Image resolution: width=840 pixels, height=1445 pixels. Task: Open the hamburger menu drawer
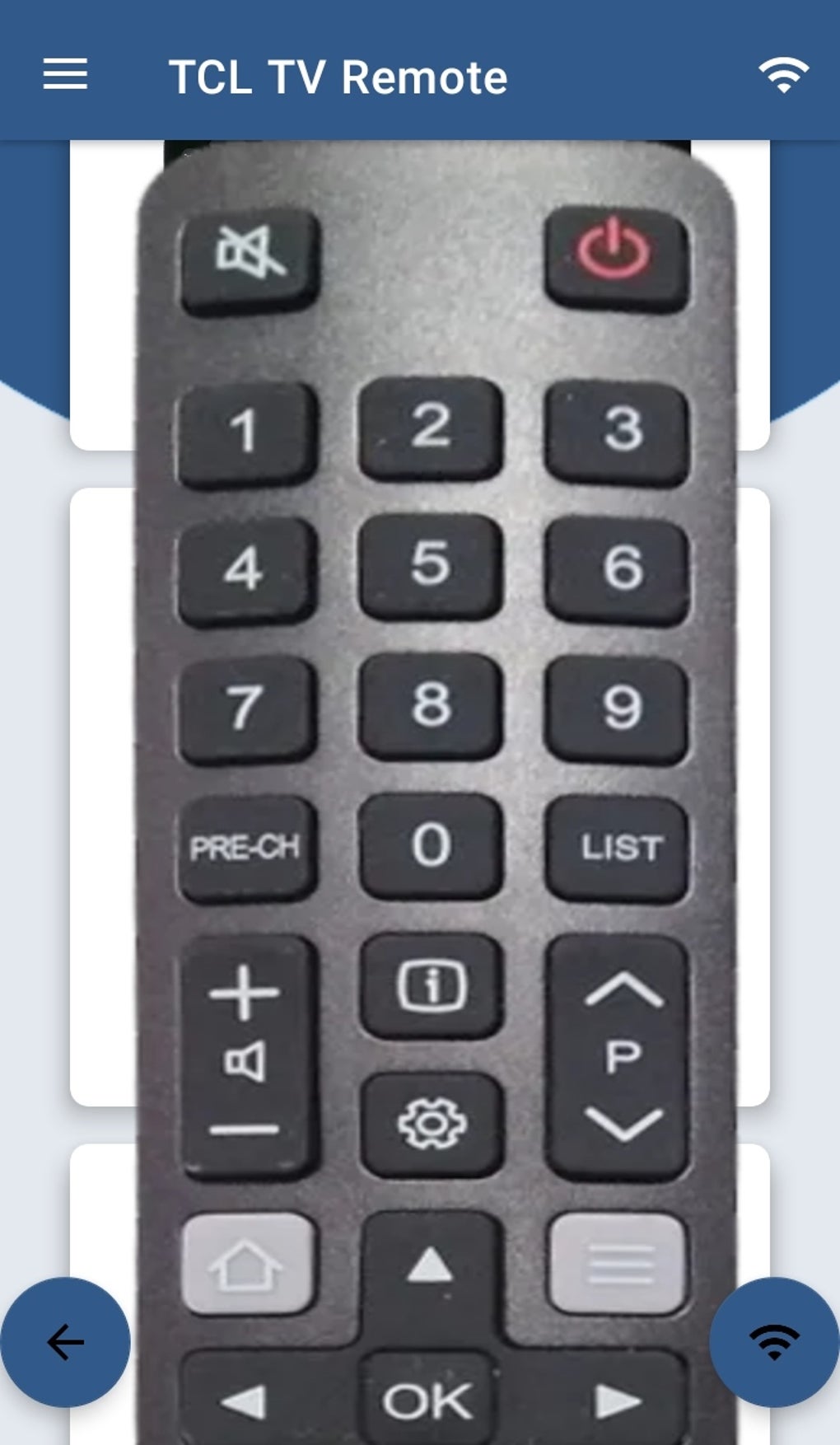tap(65, 74)
